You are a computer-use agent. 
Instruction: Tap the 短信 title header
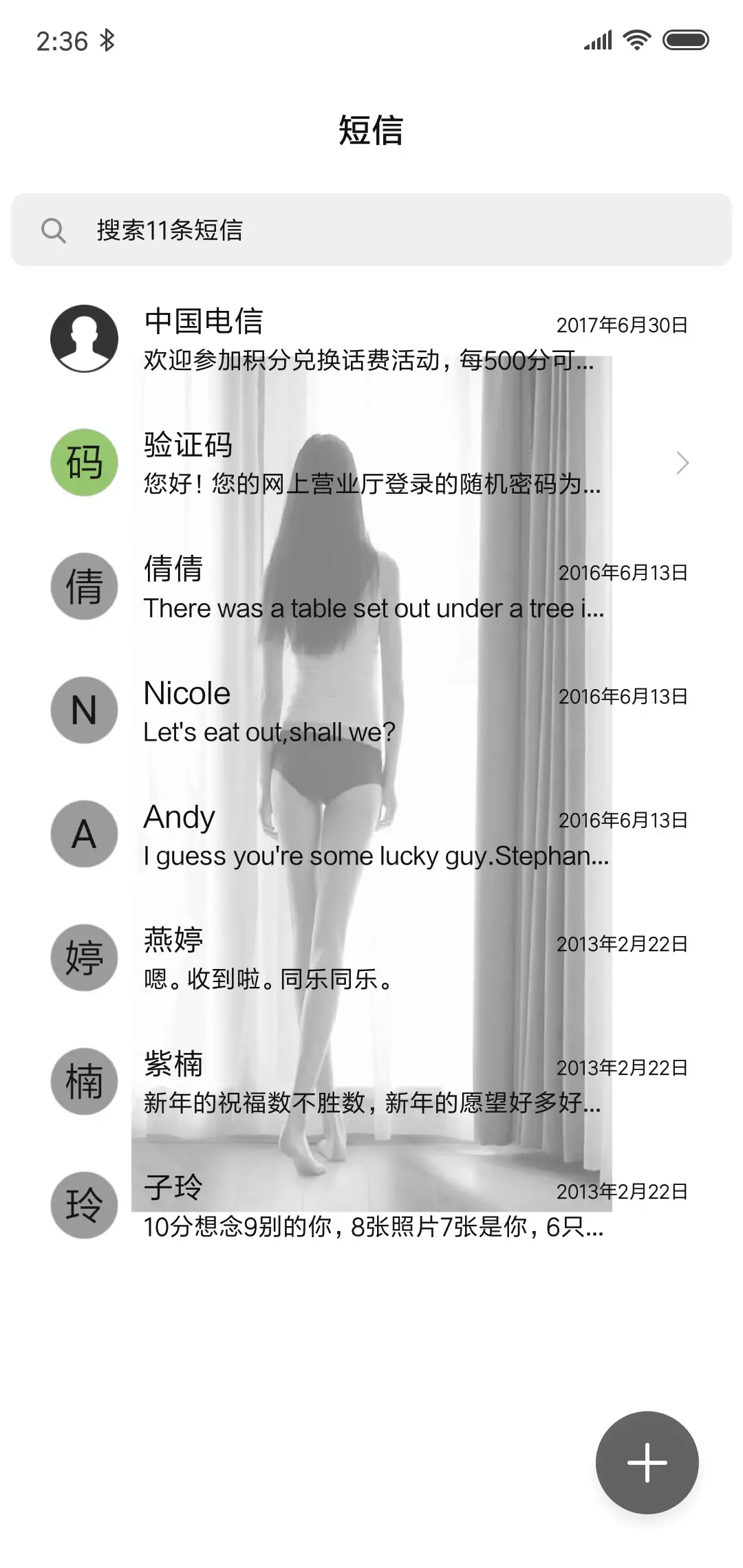tap(371, 131)
